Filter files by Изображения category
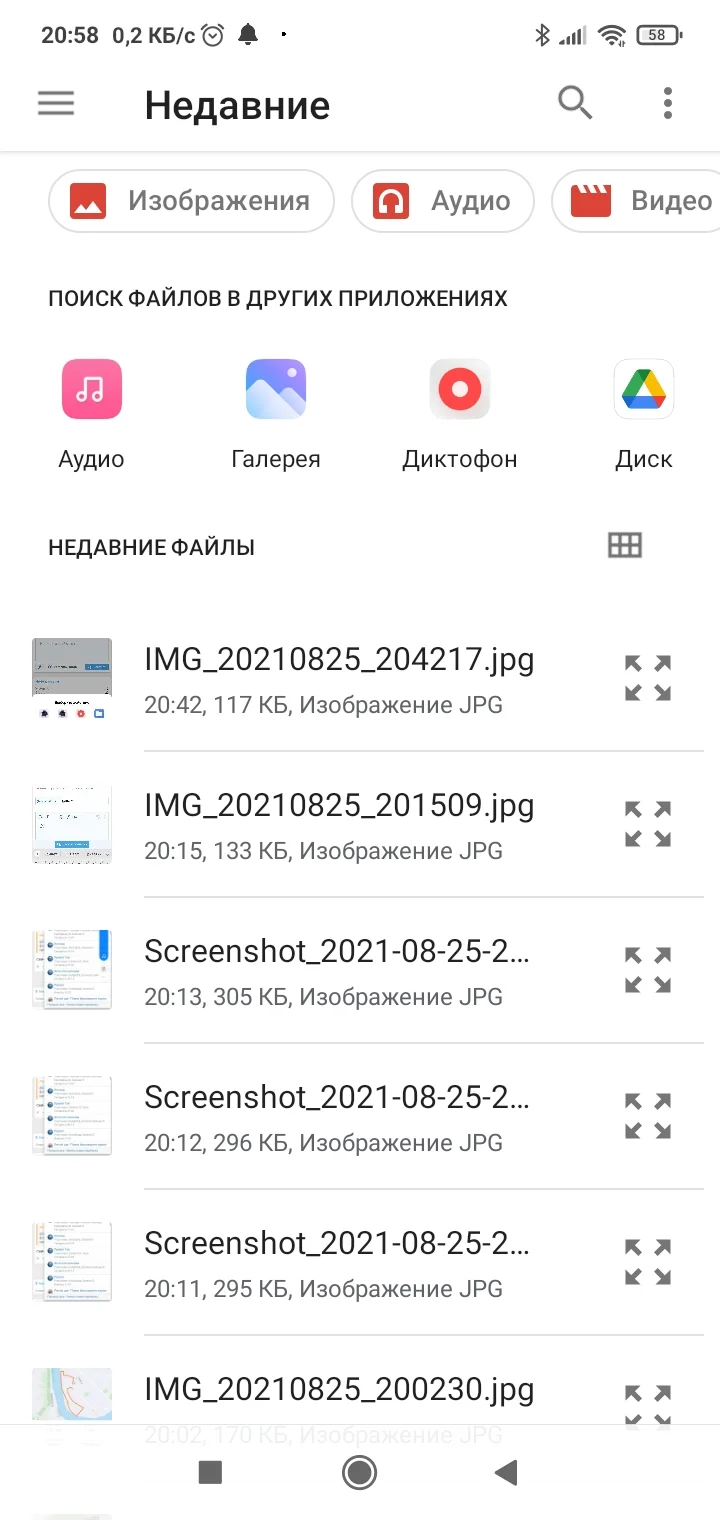 pyautogui.click(x=191, y=201)
